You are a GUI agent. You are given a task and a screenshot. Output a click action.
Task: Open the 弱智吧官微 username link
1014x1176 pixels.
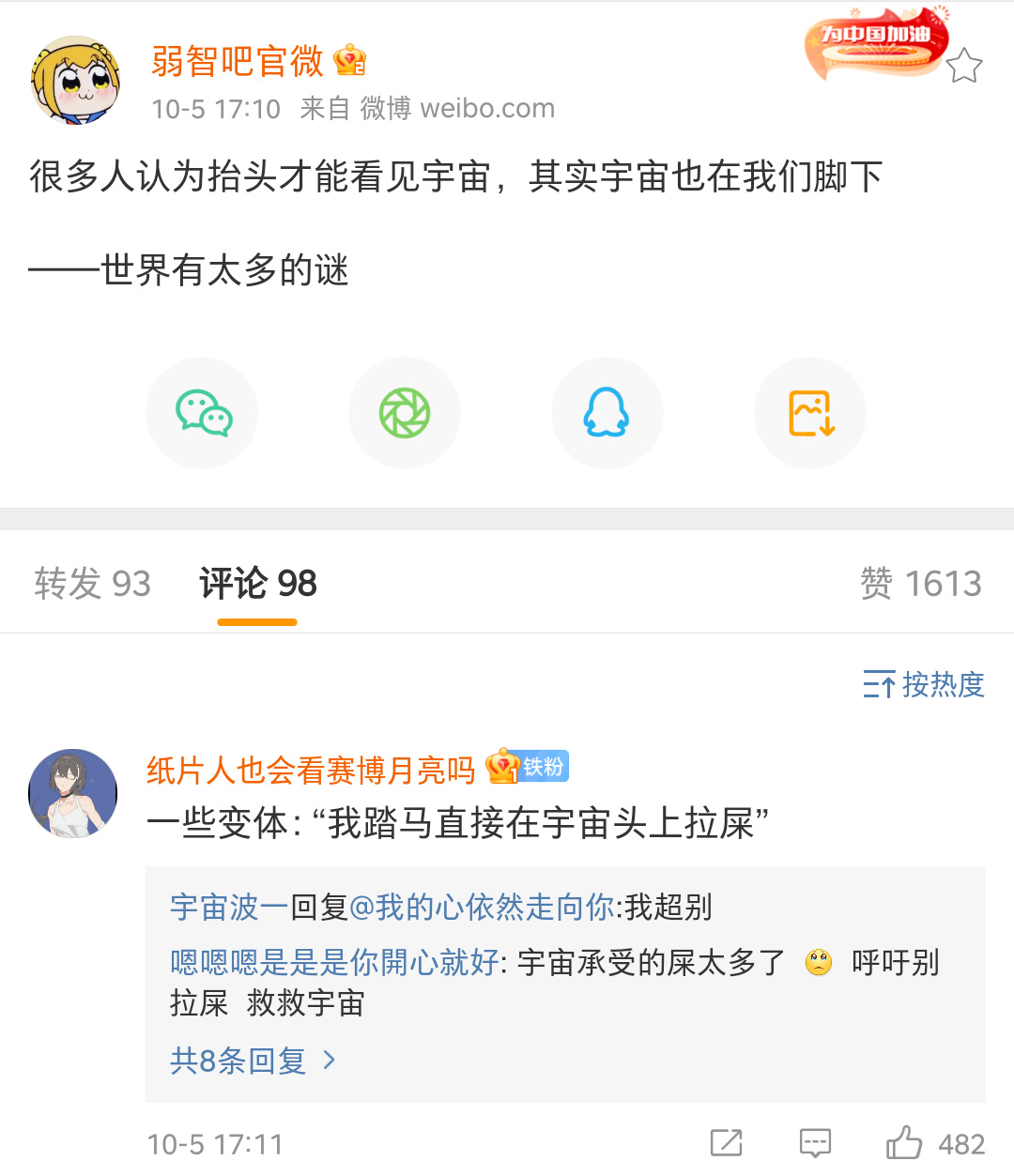pyautogui.click(x=238, y=62)
